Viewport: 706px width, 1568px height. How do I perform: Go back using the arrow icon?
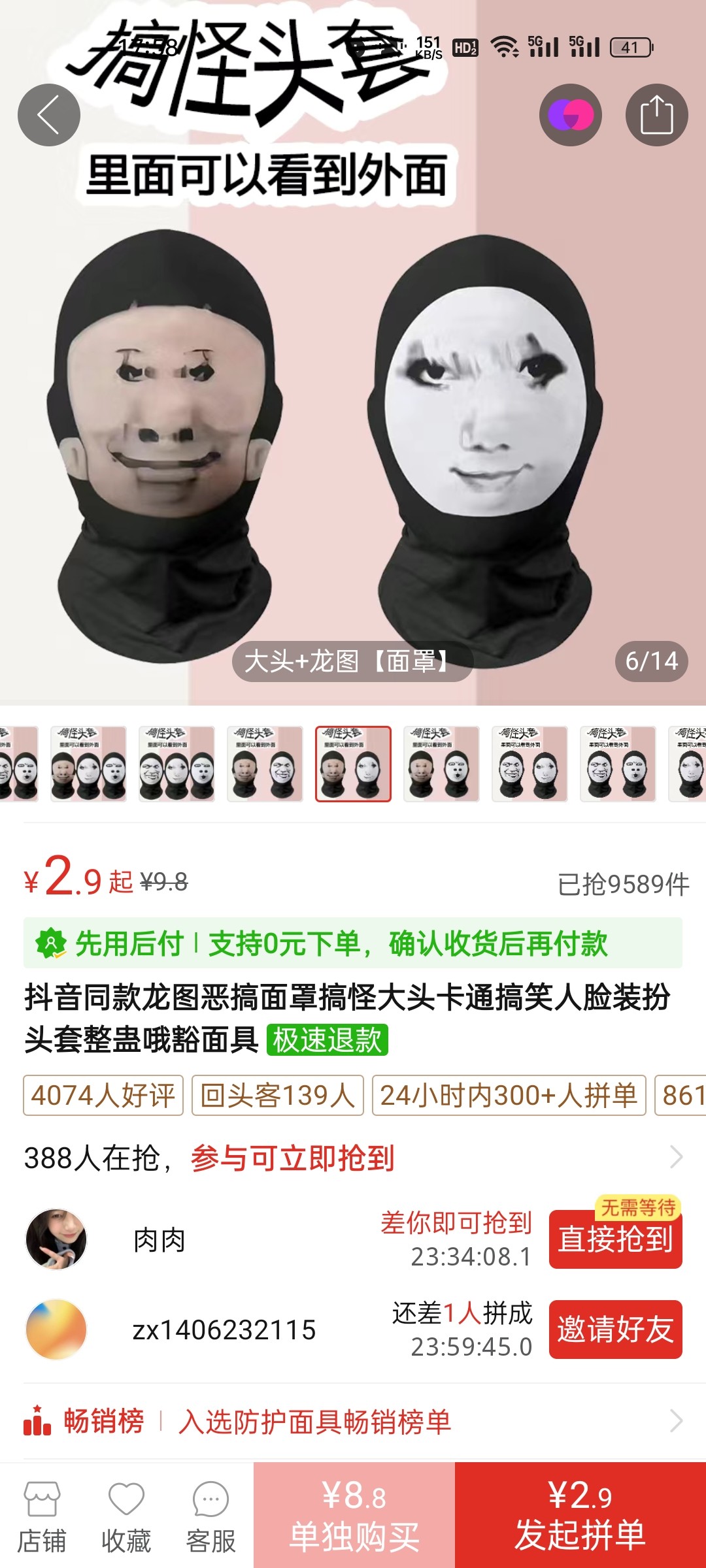(x=49, y=115)
